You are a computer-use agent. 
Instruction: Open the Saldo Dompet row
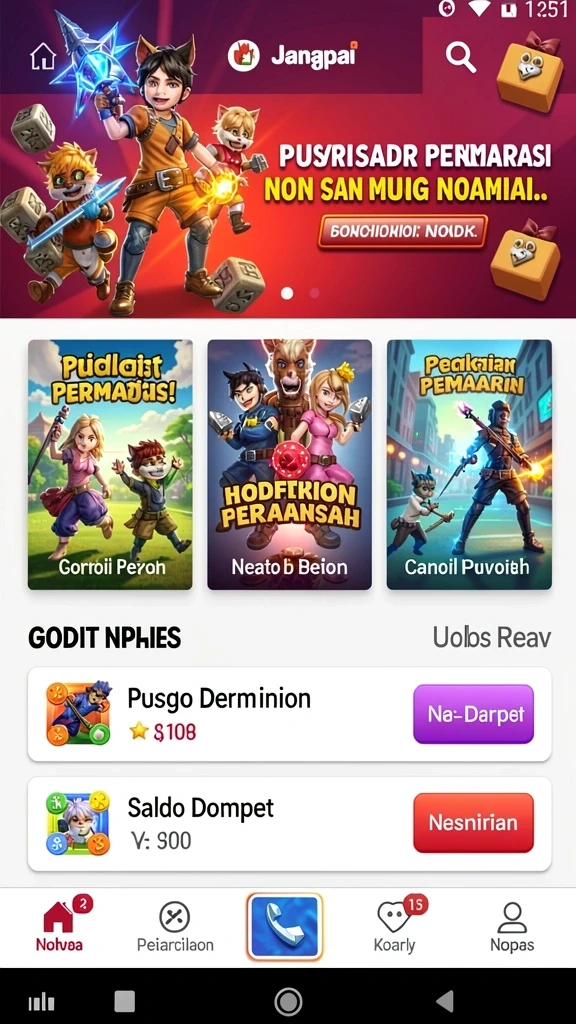coord(289,824)
